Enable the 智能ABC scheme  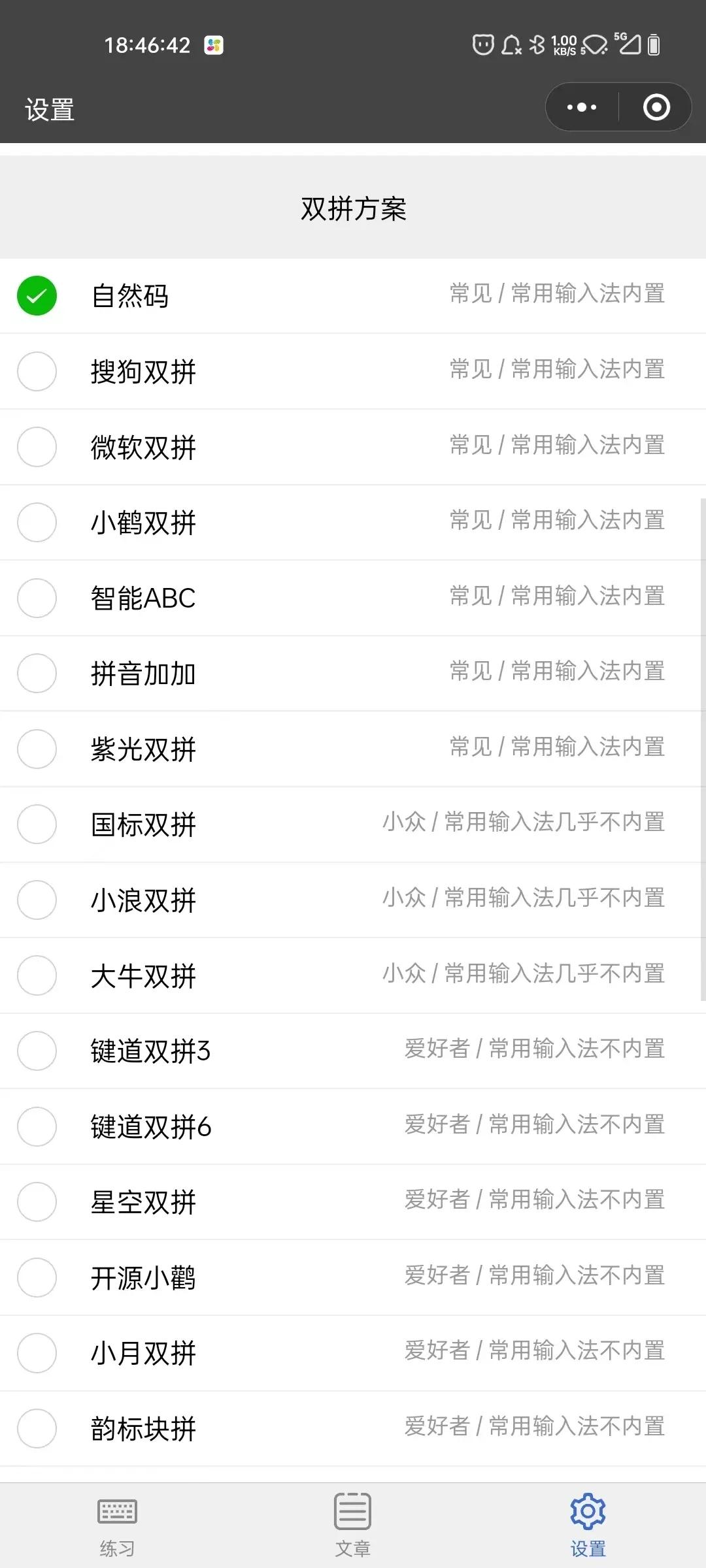point(37,598)
